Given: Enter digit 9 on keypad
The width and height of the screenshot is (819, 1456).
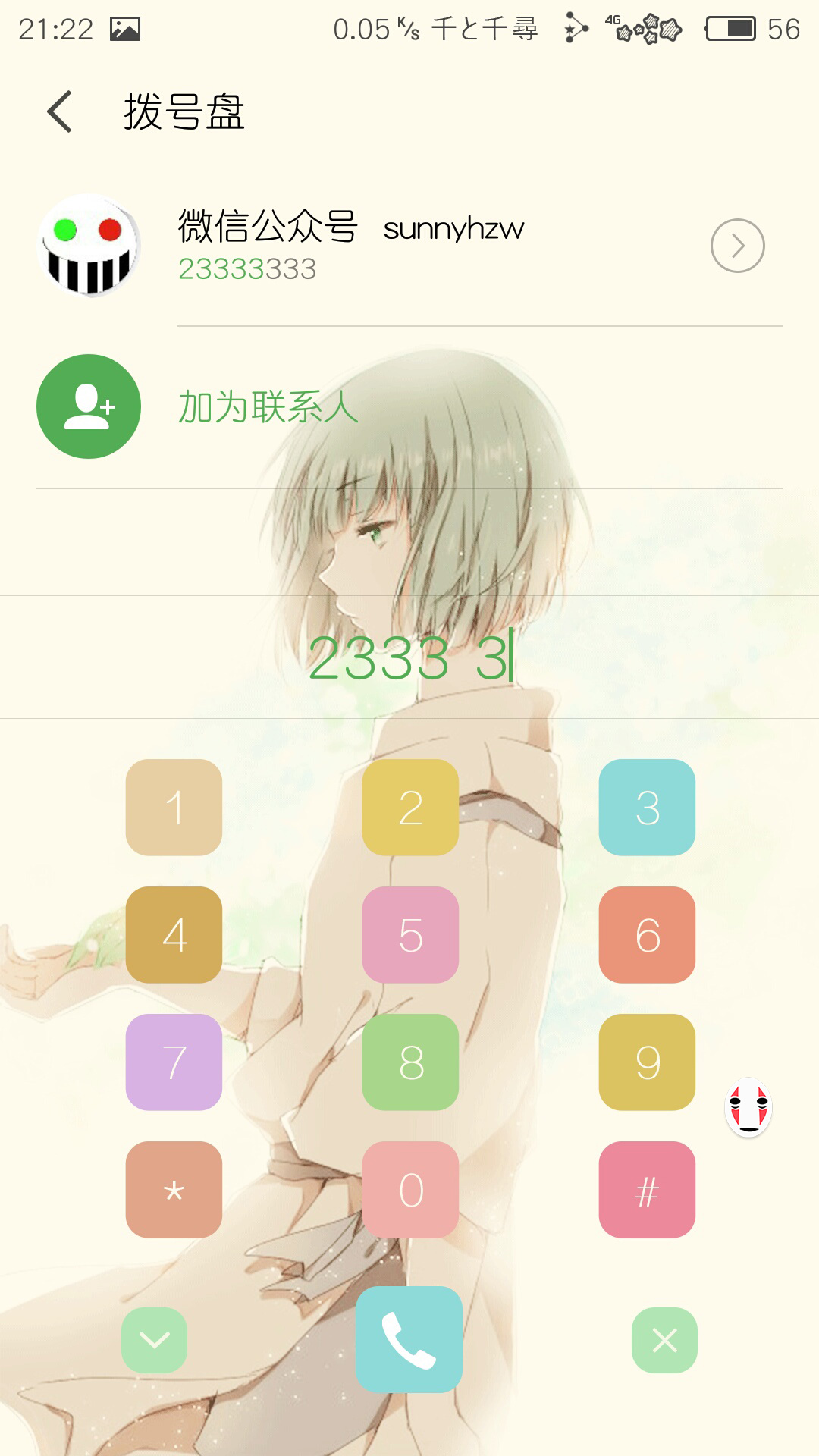Looking at the screenshot, I should click(x=647, y=1062).
